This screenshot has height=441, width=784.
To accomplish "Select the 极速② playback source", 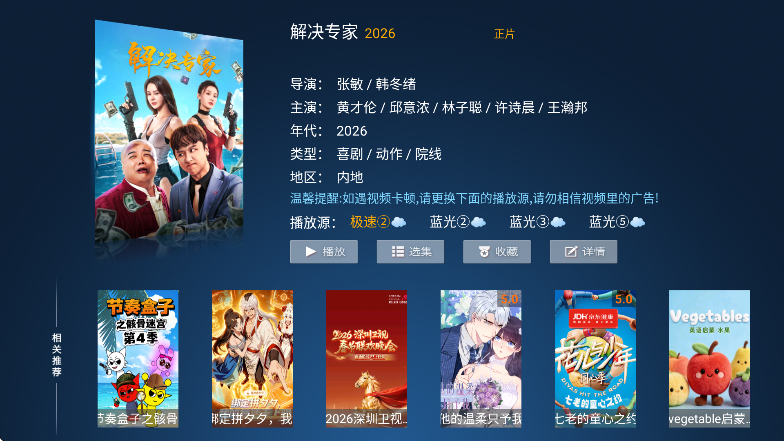I will pos(377,222).
